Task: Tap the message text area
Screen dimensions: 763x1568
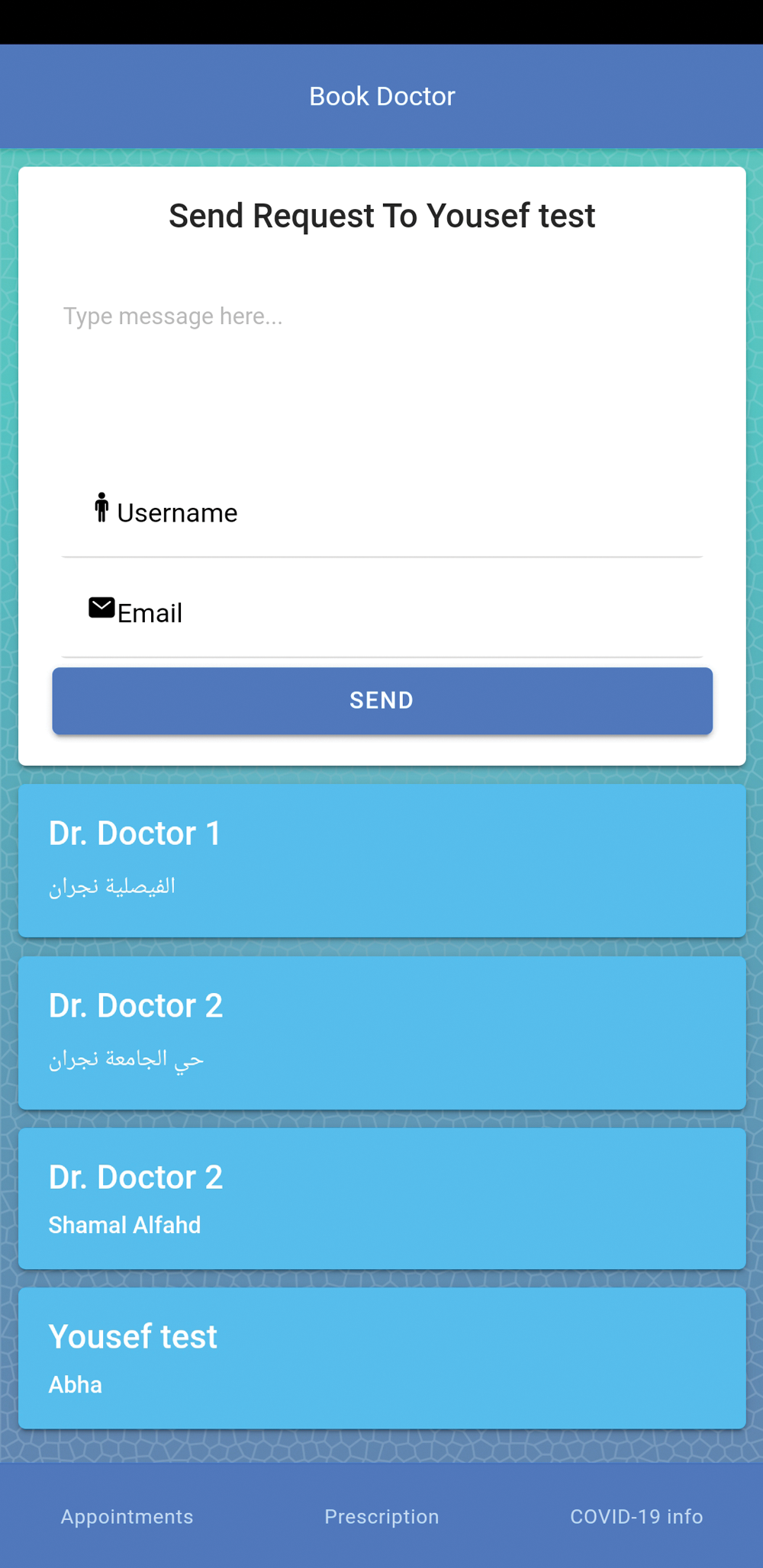Action: [381, 366]
